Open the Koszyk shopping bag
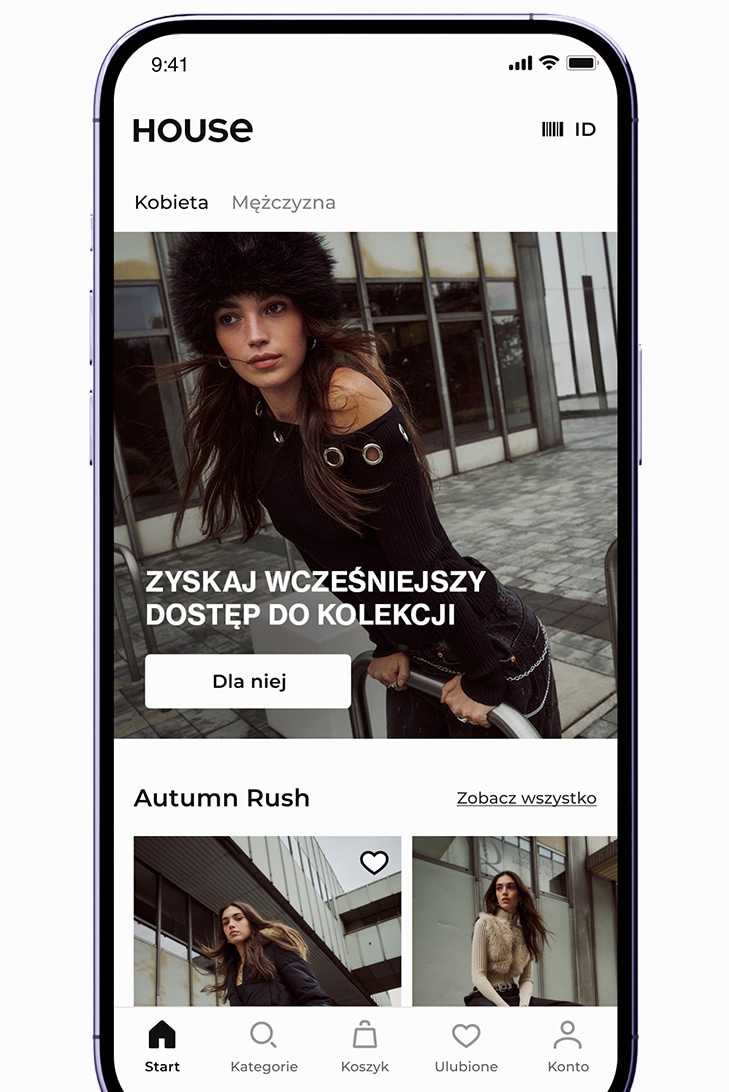The image size is (729, 1092). click(365, 1047)
